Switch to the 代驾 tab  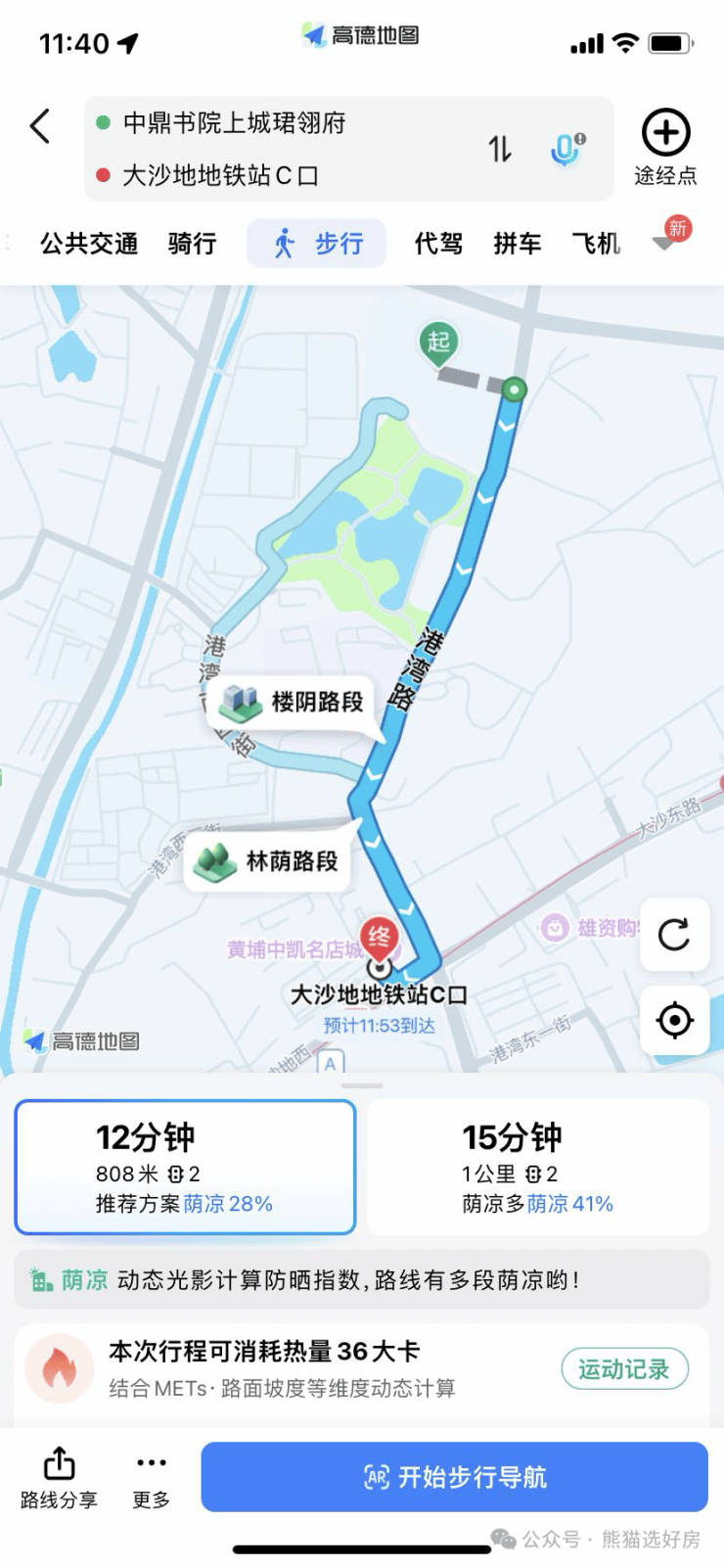pos(438,244)
